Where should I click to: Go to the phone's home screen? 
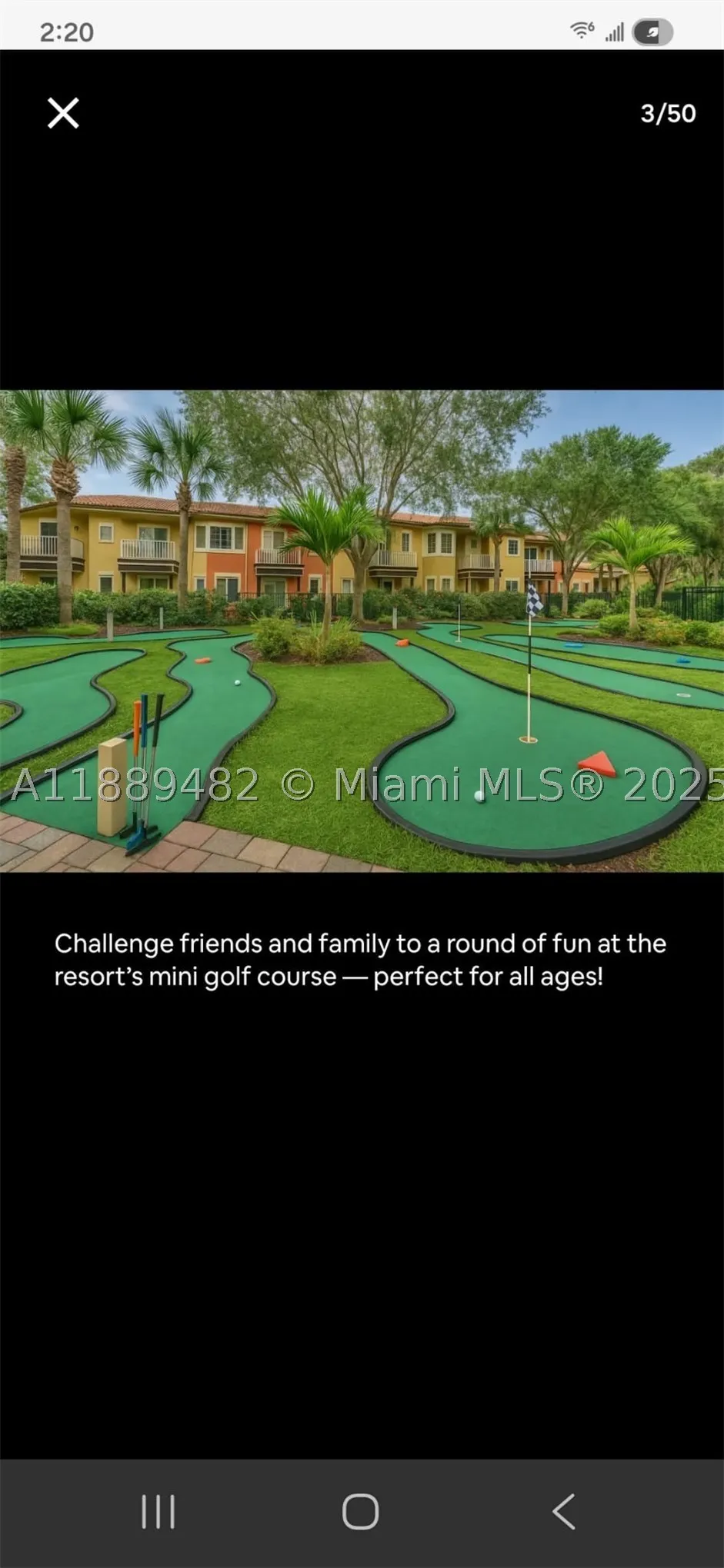click(x=360, y=1511)
